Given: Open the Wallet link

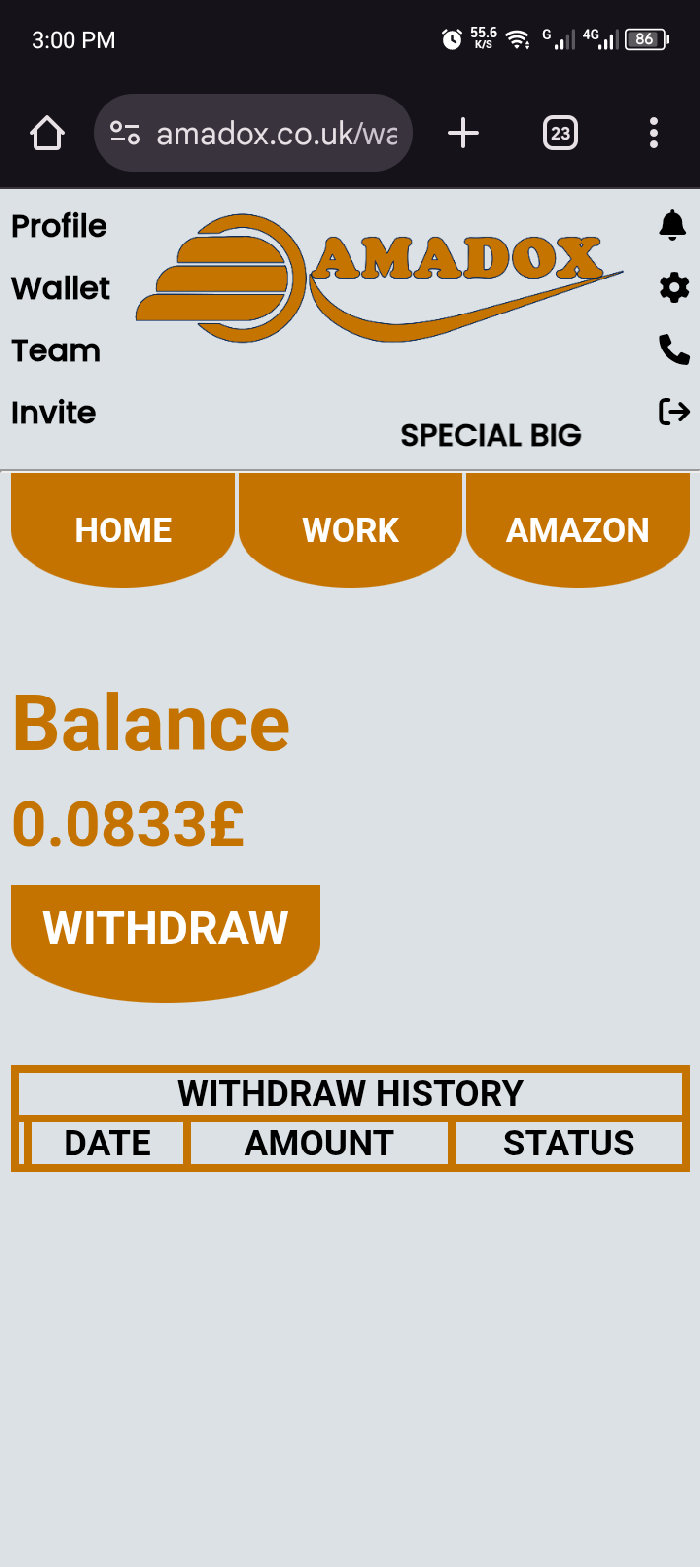Looking at the screenshot, I should (60, 288).
